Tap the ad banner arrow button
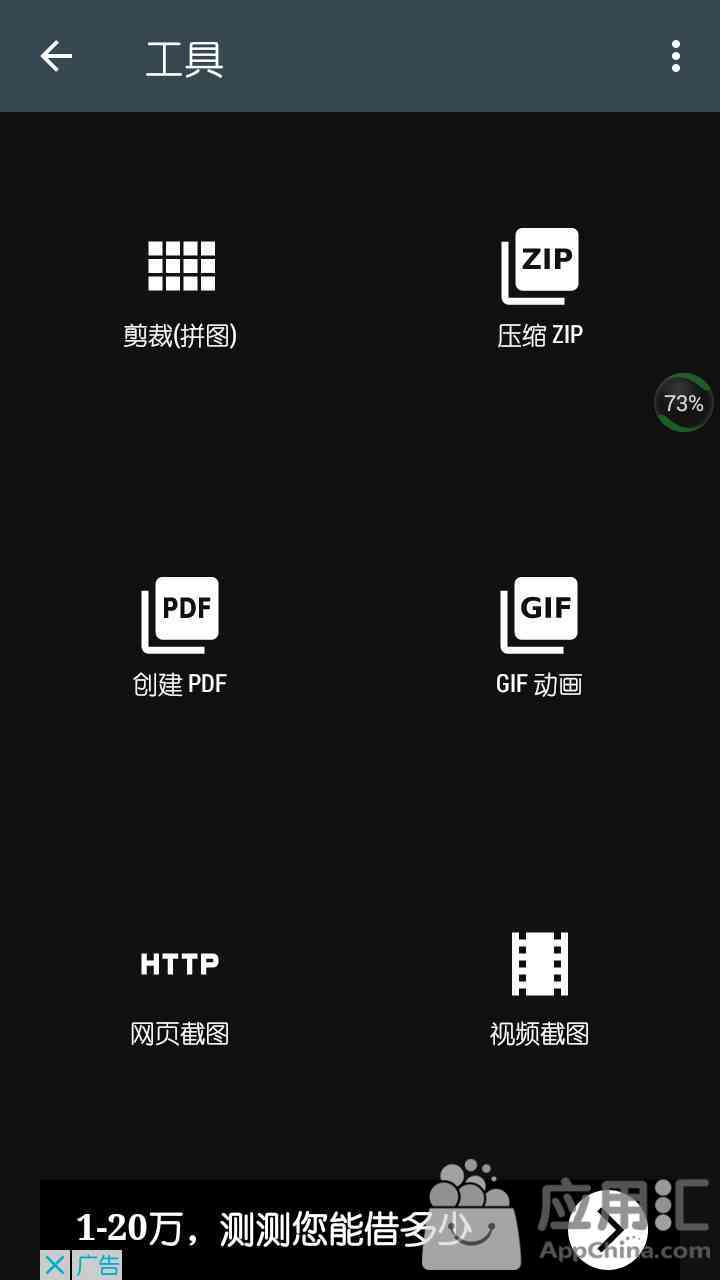This screenshot has height=1280, width=720. tap(607, 1229)
